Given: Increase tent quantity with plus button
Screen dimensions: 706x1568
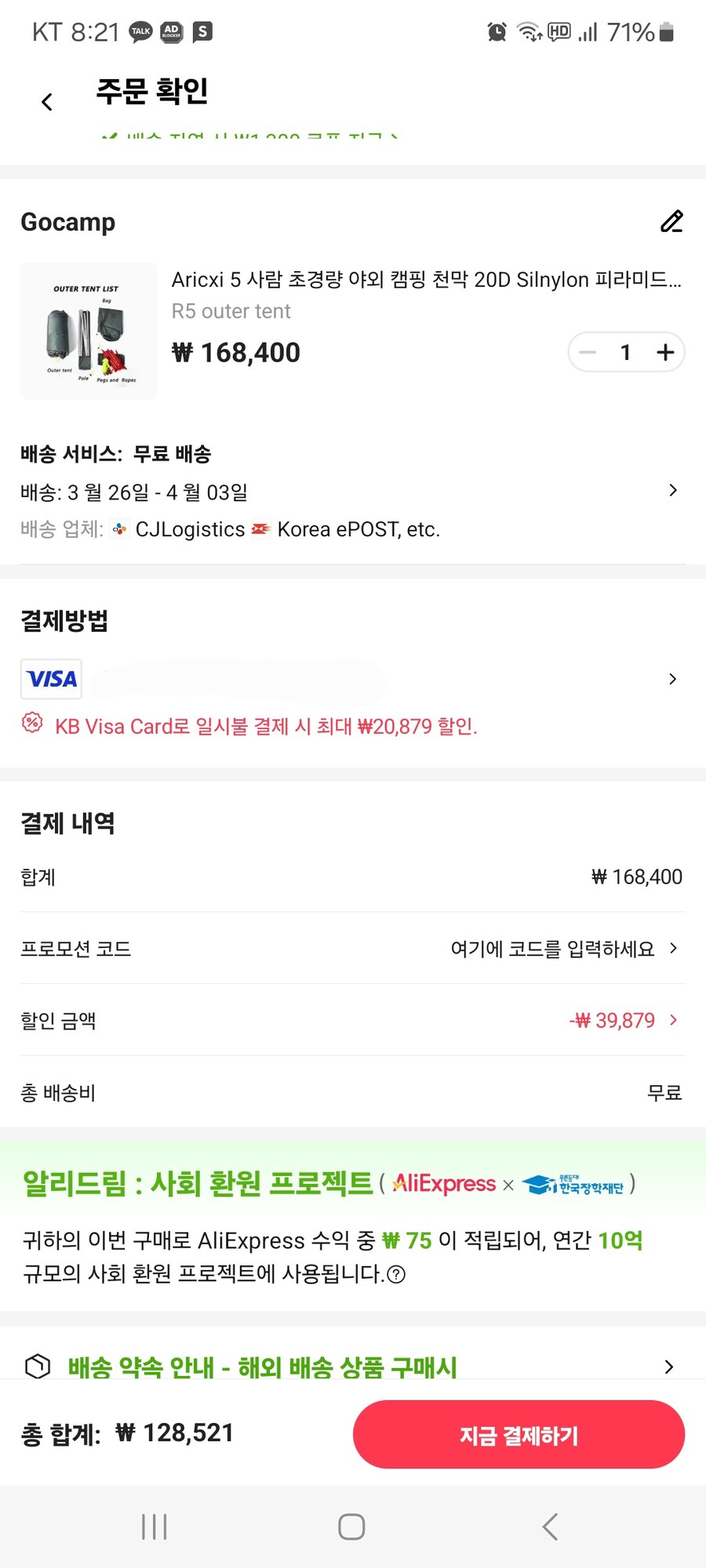Looking at the screenshot, I should [x=664, y=352].
